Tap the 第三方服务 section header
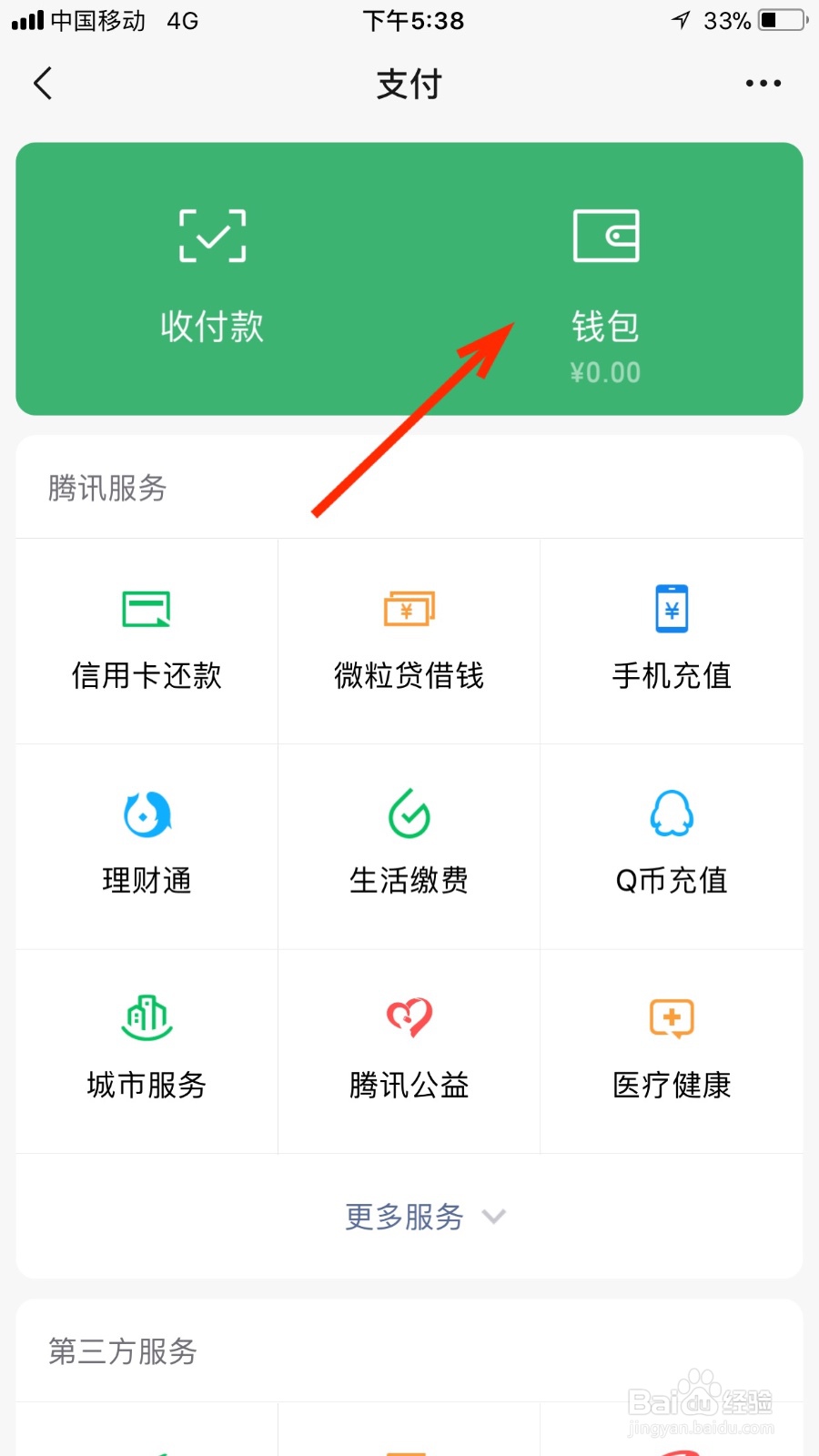 coord(121,1353)
